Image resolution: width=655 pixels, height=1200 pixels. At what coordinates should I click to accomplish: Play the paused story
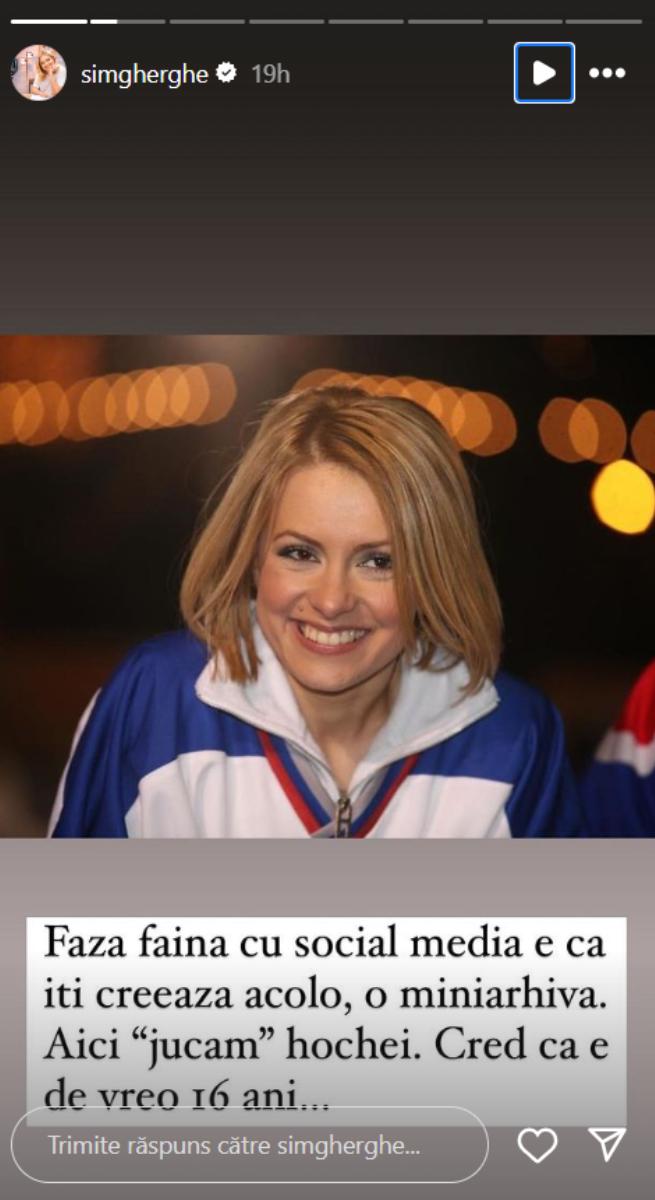click(544, 73)
